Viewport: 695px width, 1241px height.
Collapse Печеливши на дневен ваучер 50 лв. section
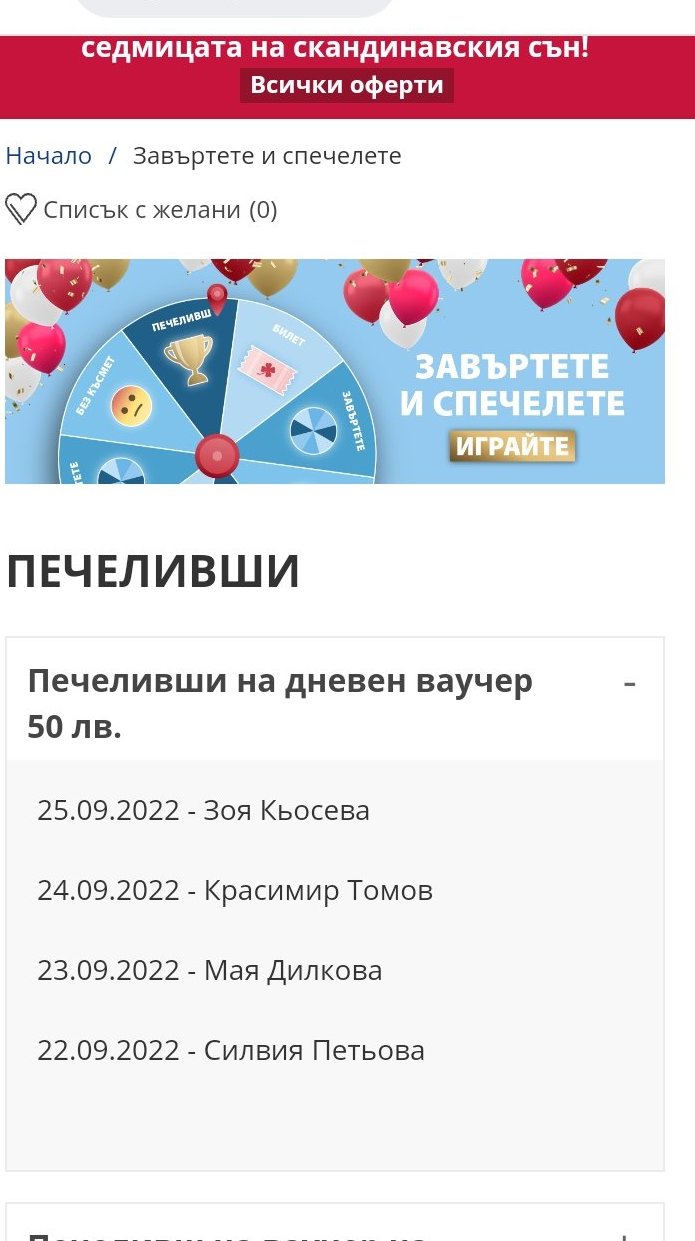point(335,699)
